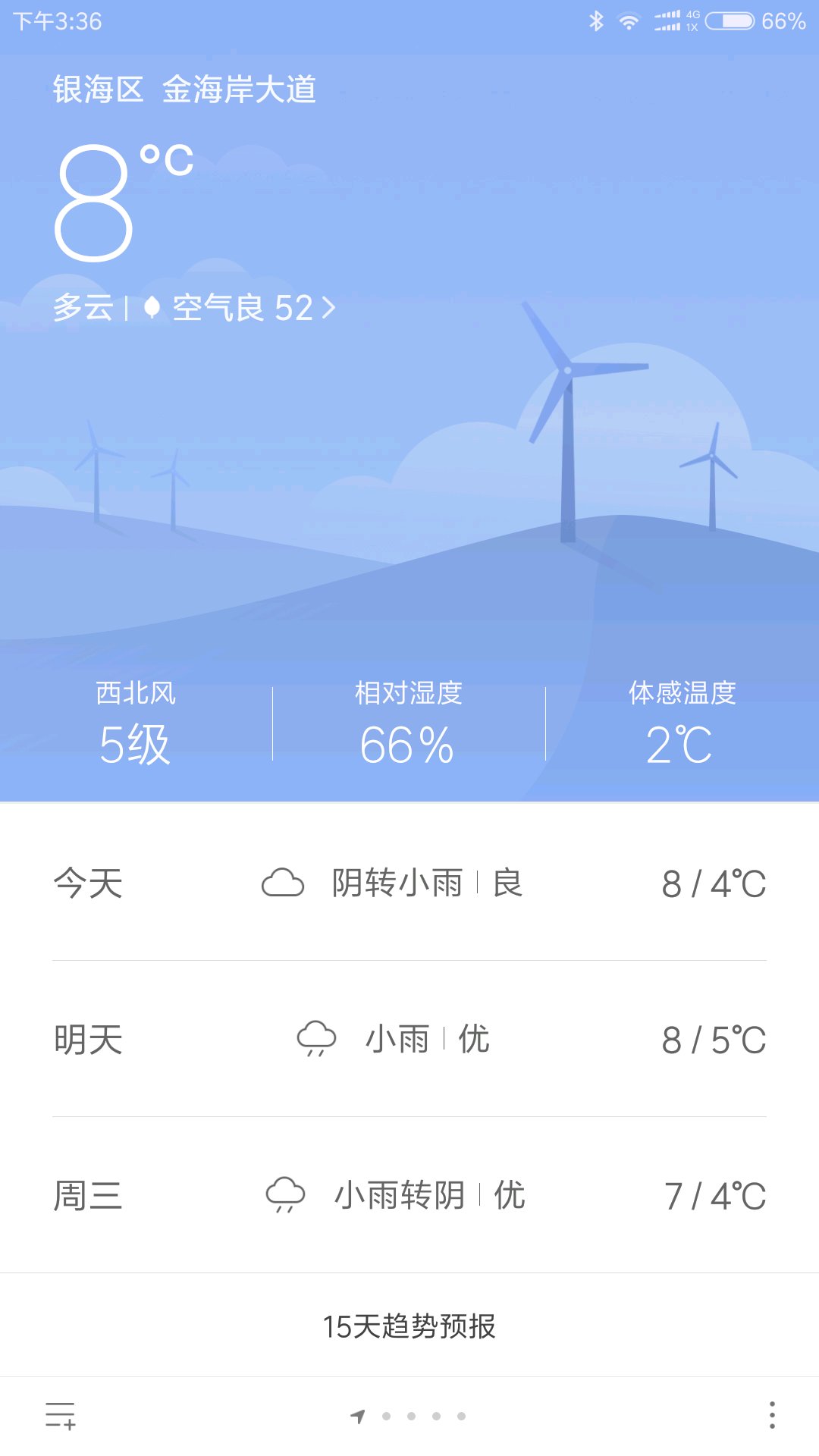Open today's forecast row 今天
This screenshot has height=1456, width=819.
pos(409,883)
